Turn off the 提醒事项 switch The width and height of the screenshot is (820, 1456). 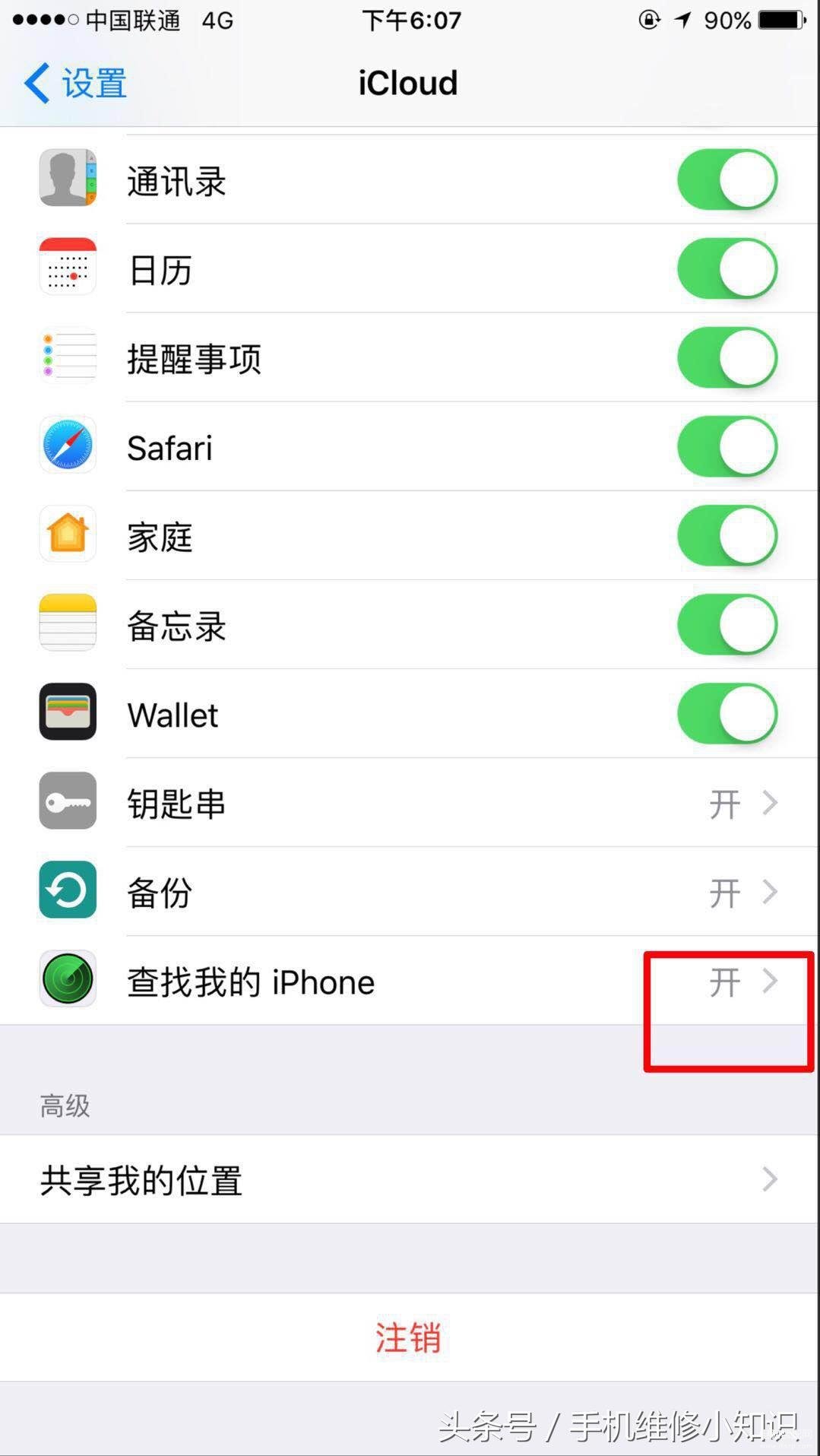[727, 357]
